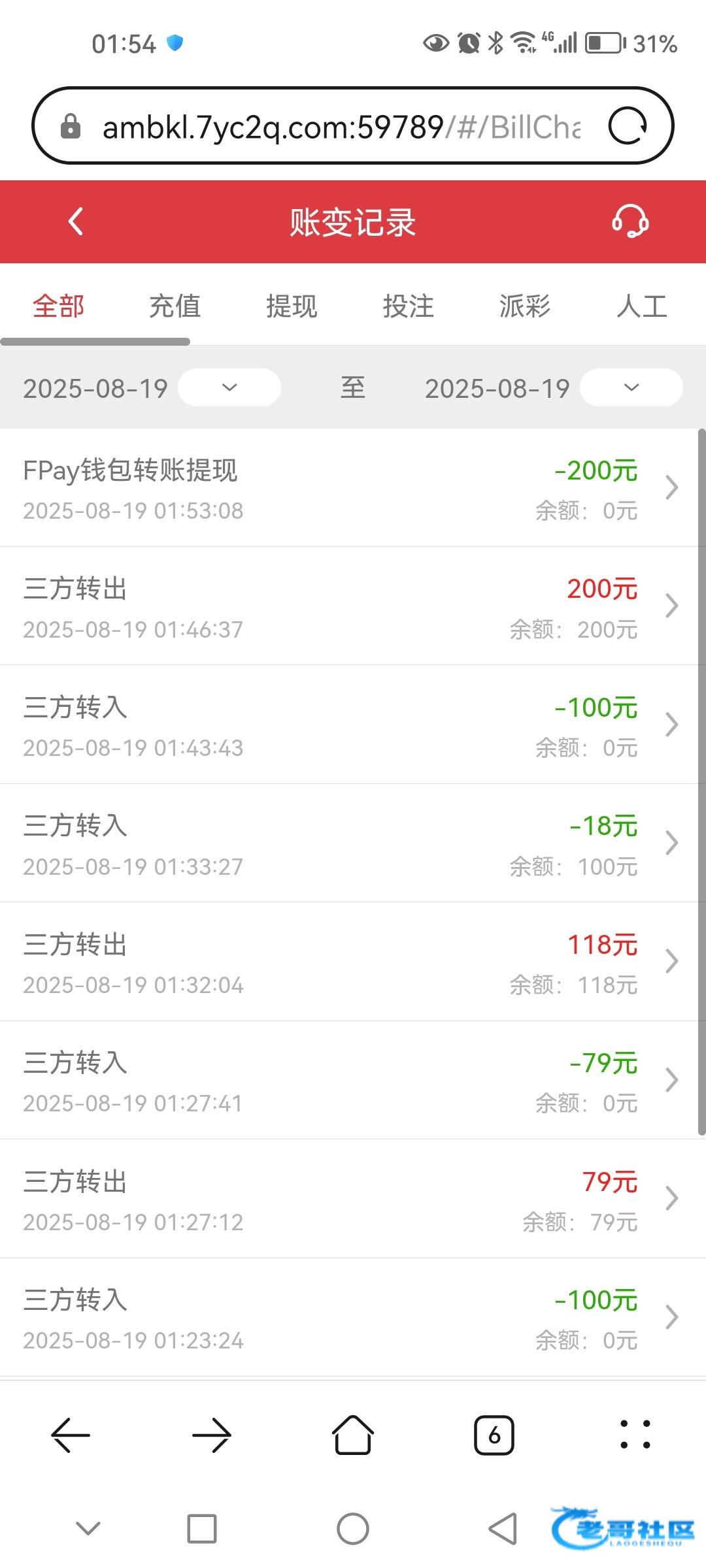
Task: Contact customer service via headset icon
Action: tap(630, 221)
